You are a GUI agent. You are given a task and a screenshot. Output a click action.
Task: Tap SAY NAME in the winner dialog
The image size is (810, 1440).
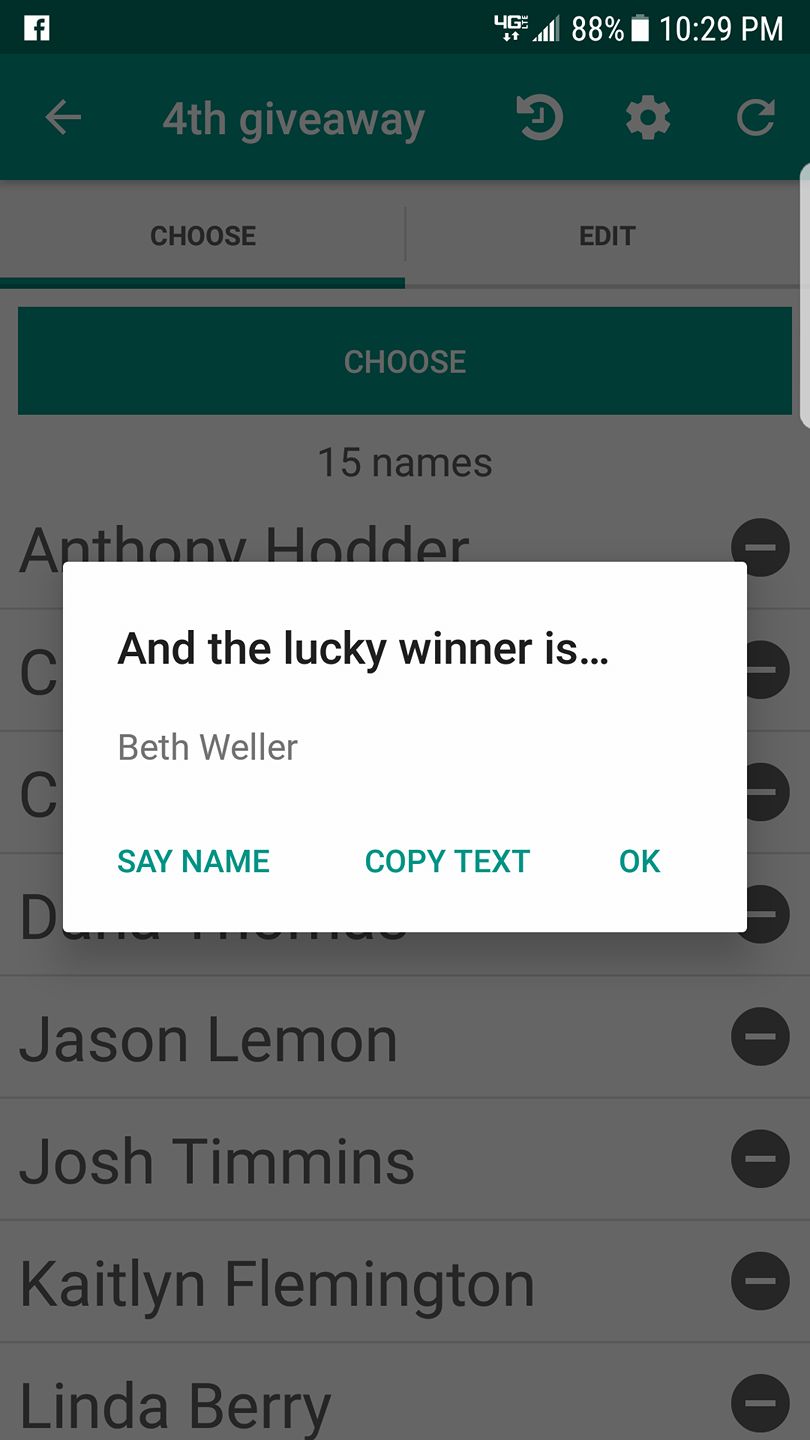coord(193,861)
